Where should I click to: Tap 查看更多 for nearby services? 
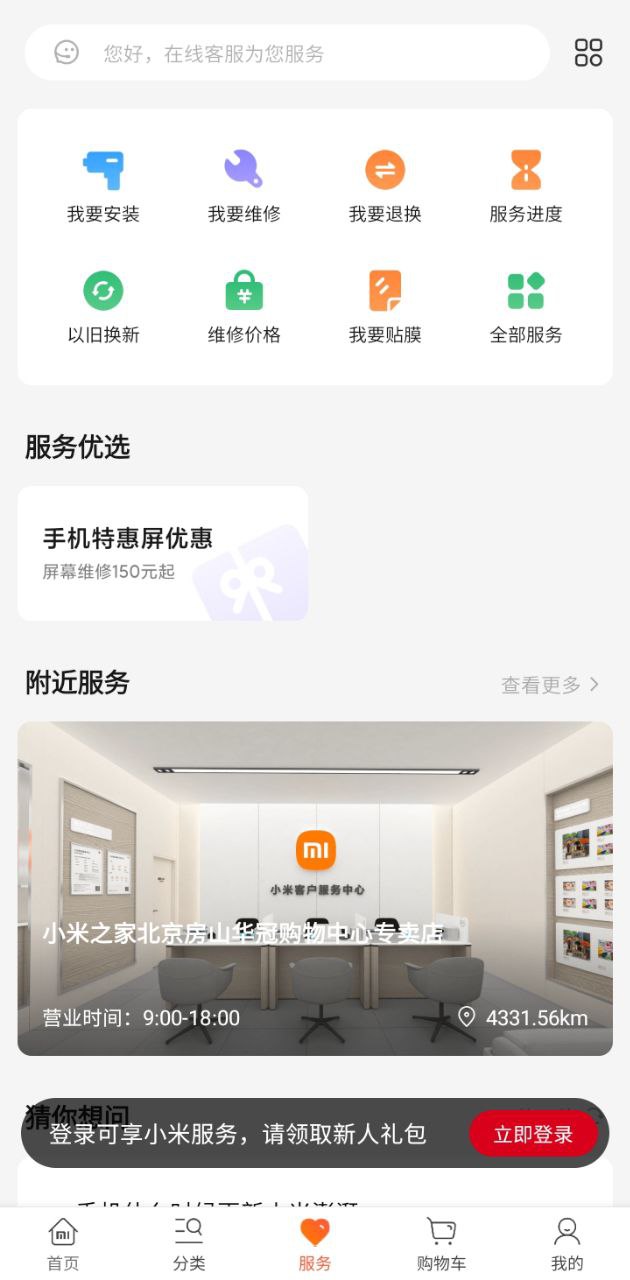click(x=550, y=685)
